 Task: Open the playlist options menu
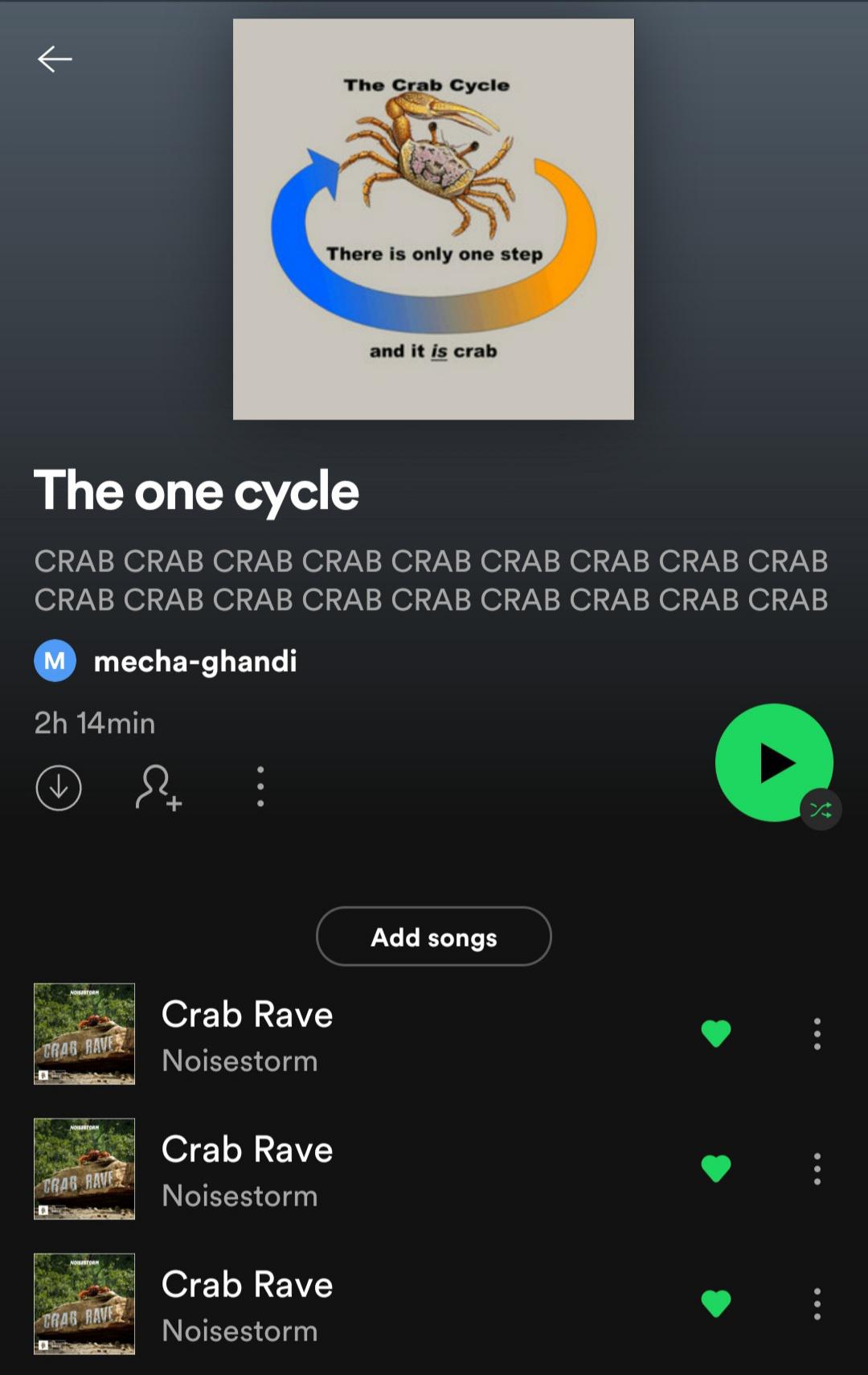click(x=260, y=788)
